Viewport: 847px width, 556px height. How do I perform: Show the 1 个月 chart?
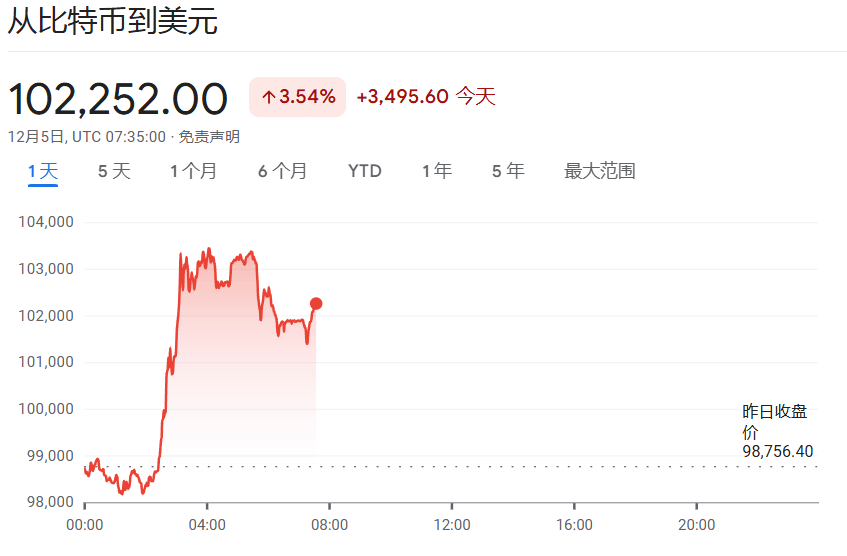(193, 171)
